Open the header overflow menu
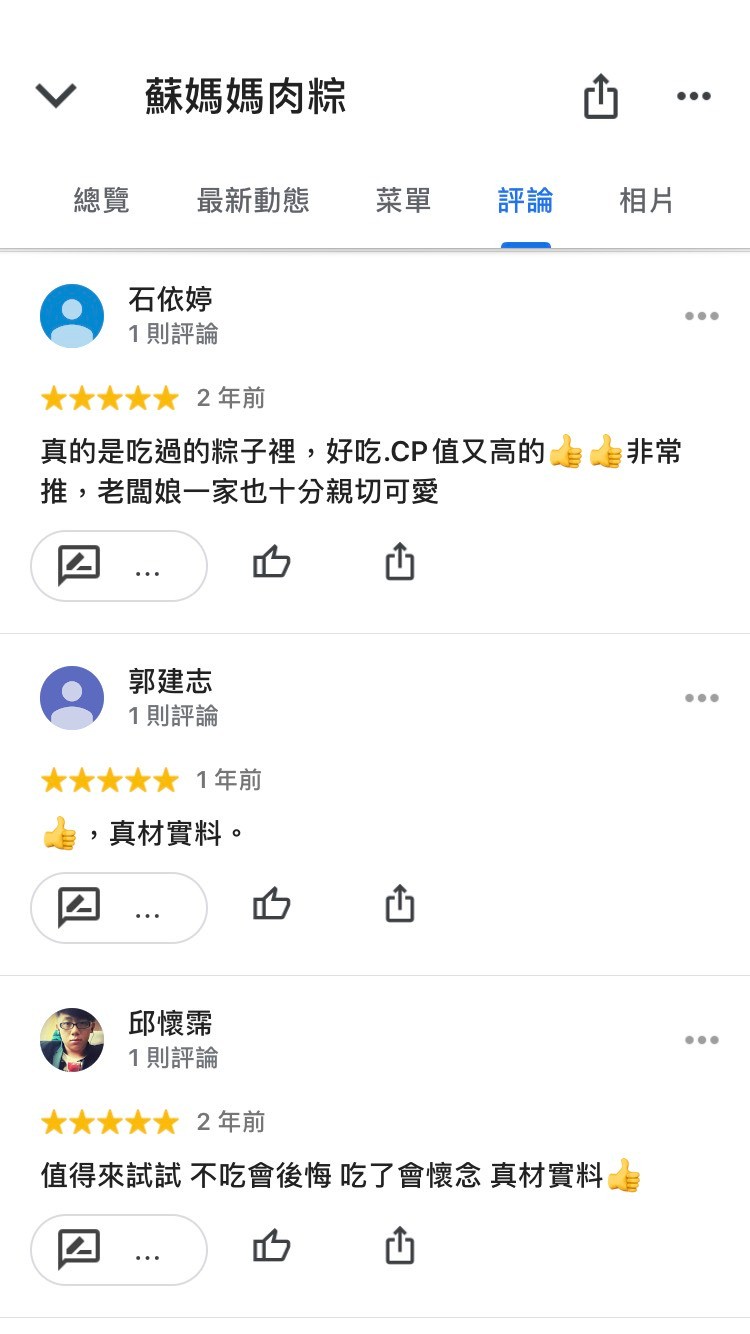 (693, 97)
